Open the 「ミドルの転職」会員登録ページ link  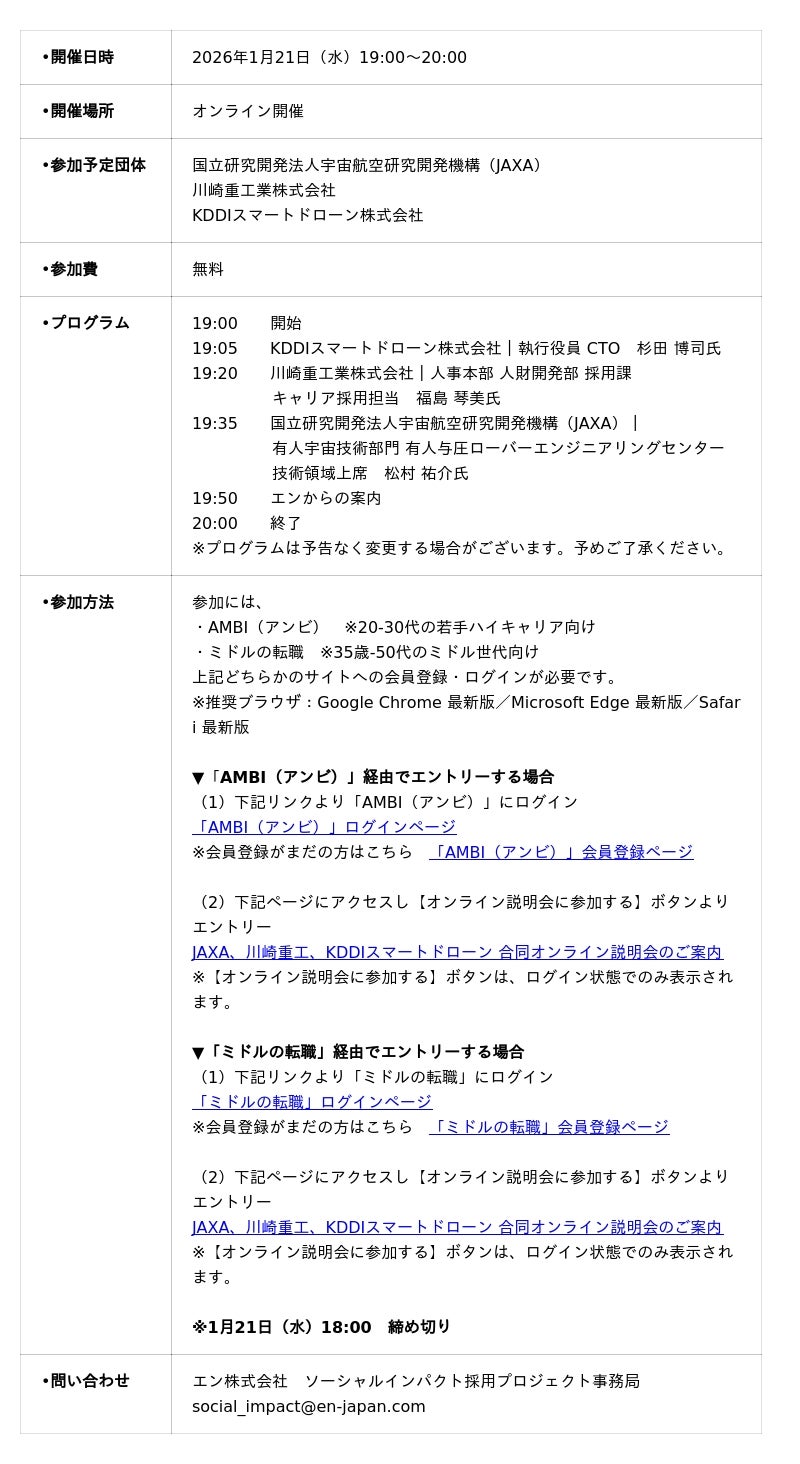[x=549, y=1127]
